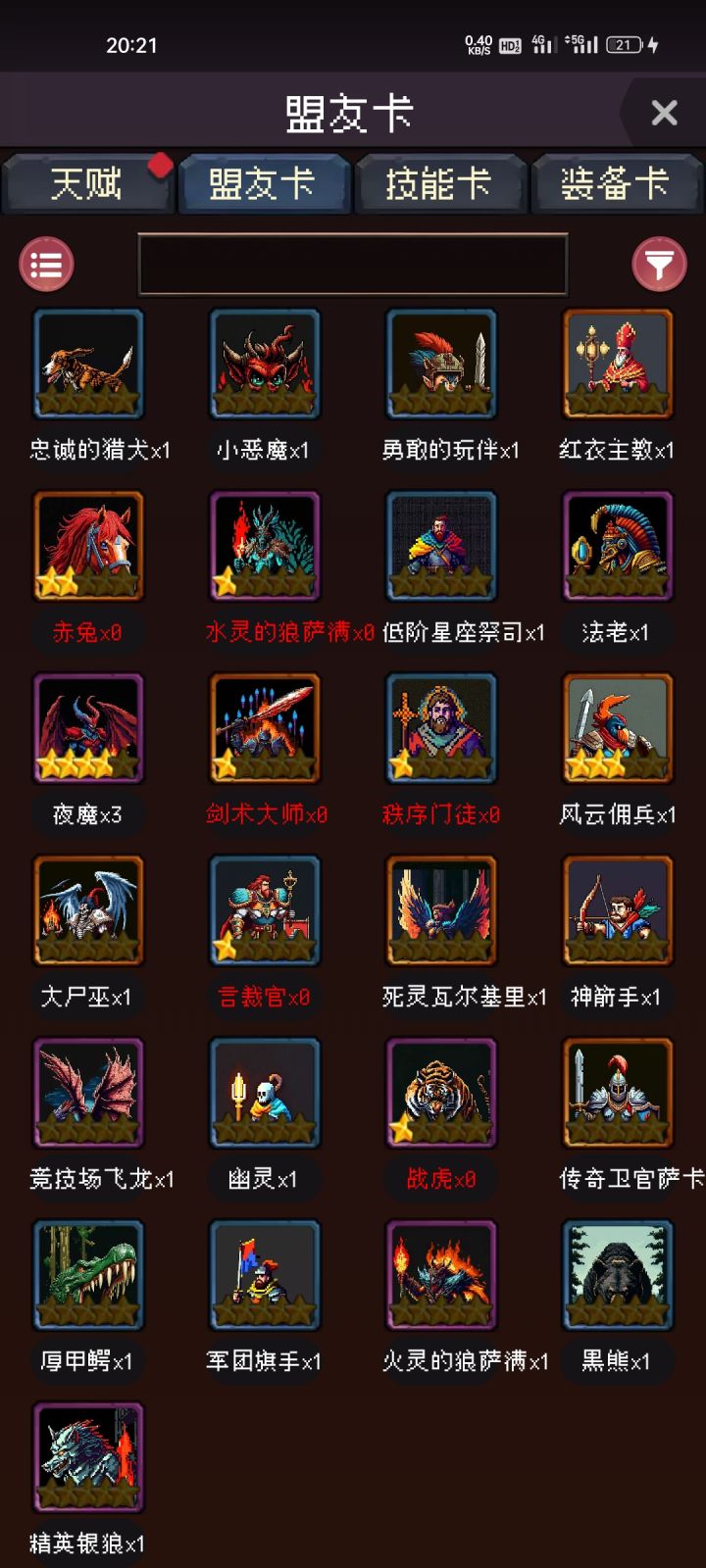Image resolution: width=706 pixels, height=1568 pixels.
Task: Select the 红衣主教 cardinal card icon
Action: tap(617, 364)
